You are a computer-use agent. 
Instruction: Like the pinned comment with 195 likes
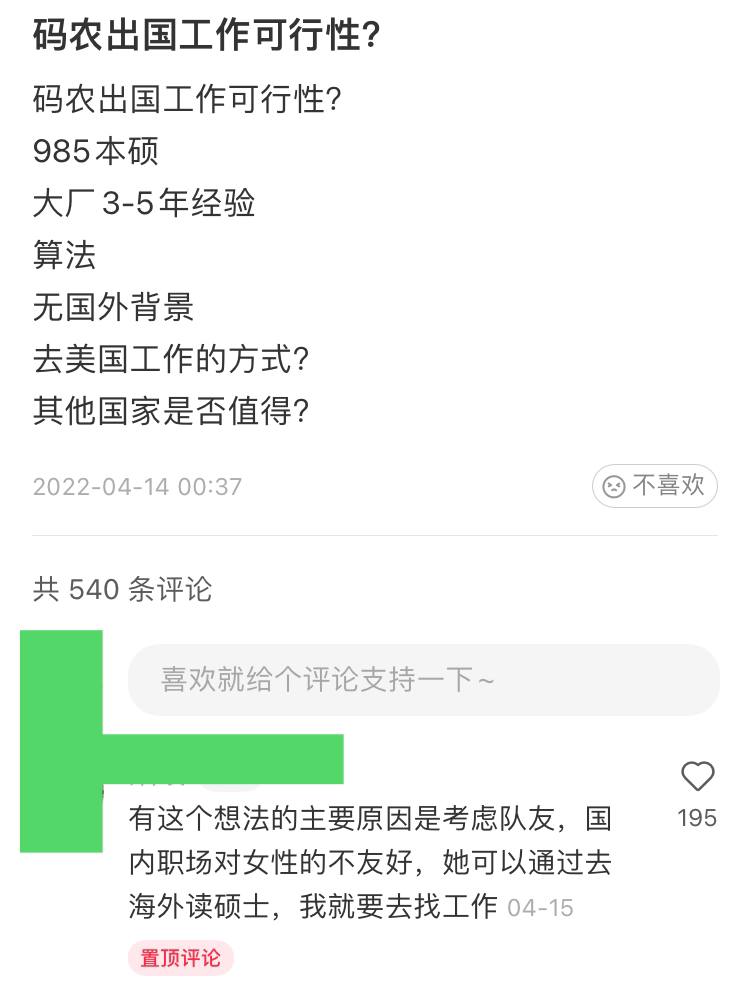(697, 777)
